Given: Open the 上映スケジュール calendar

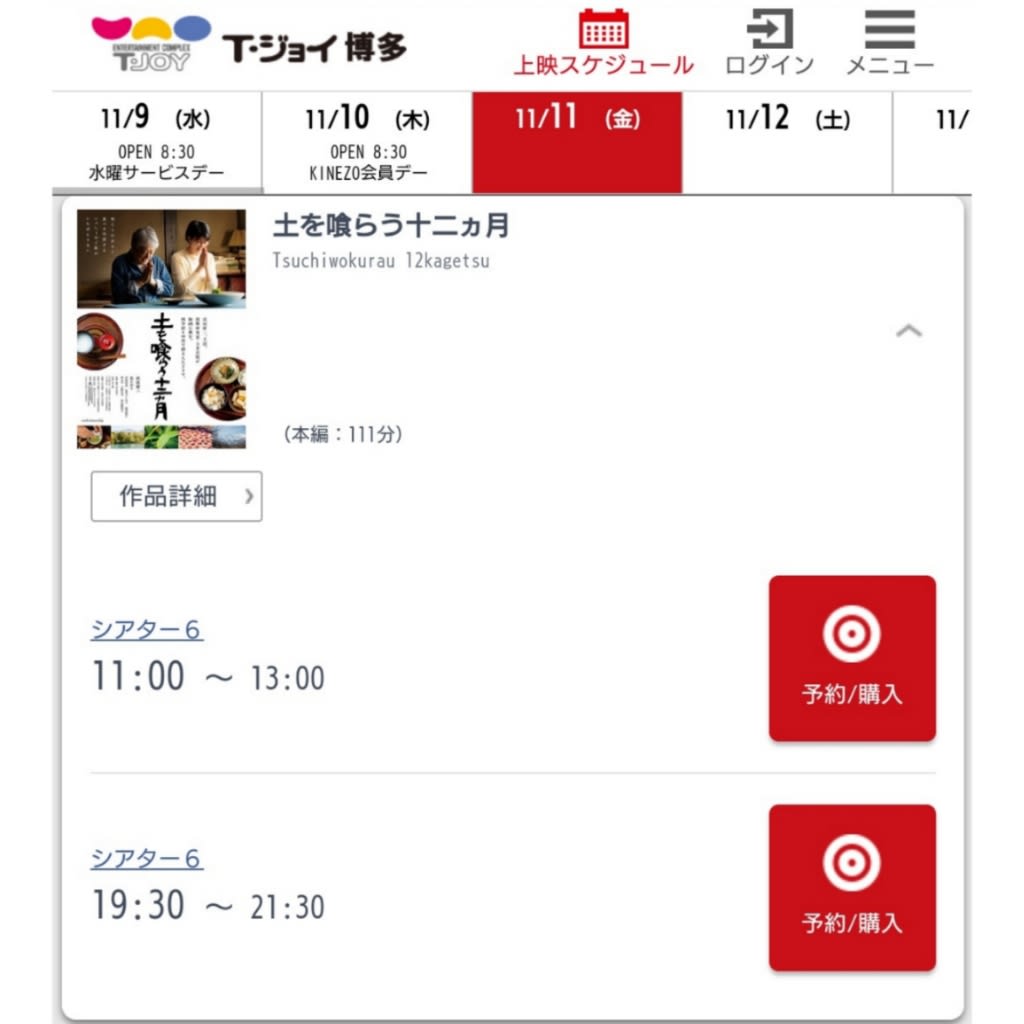Looking at the screenshot, I should (x=603, y=43).
